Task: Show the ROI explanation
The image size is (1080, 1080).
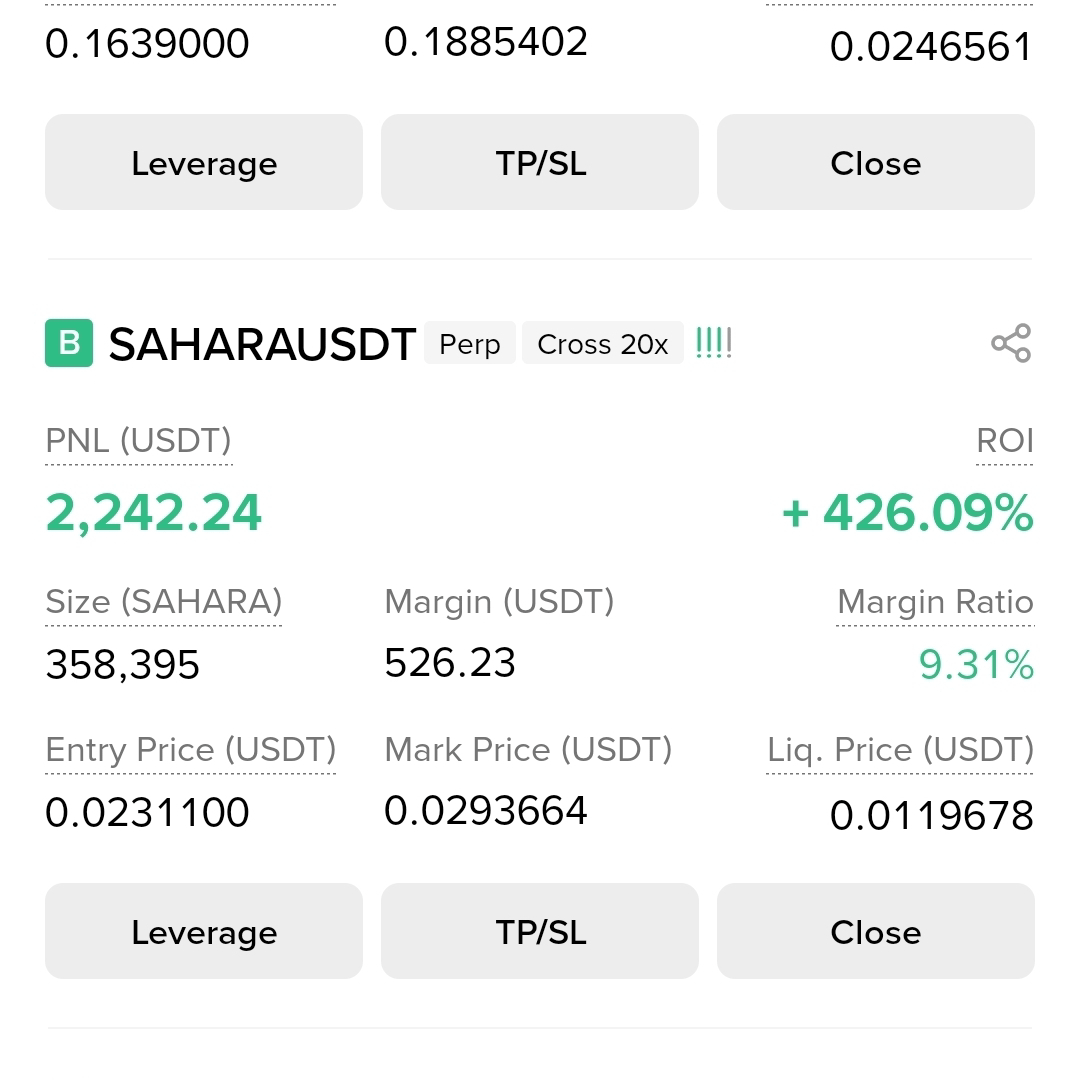Action: (x=1005, y=441)
